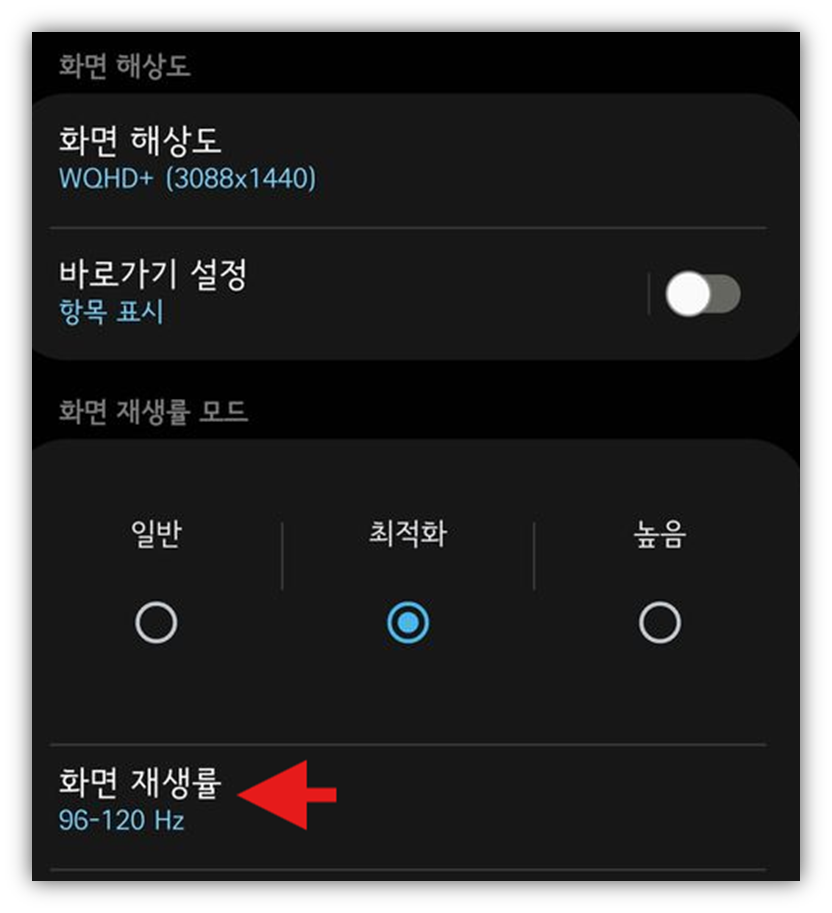Pick the 높음 high refresh rate mode
This screenshot has width=832, height=913.
[x=658, y=622]
